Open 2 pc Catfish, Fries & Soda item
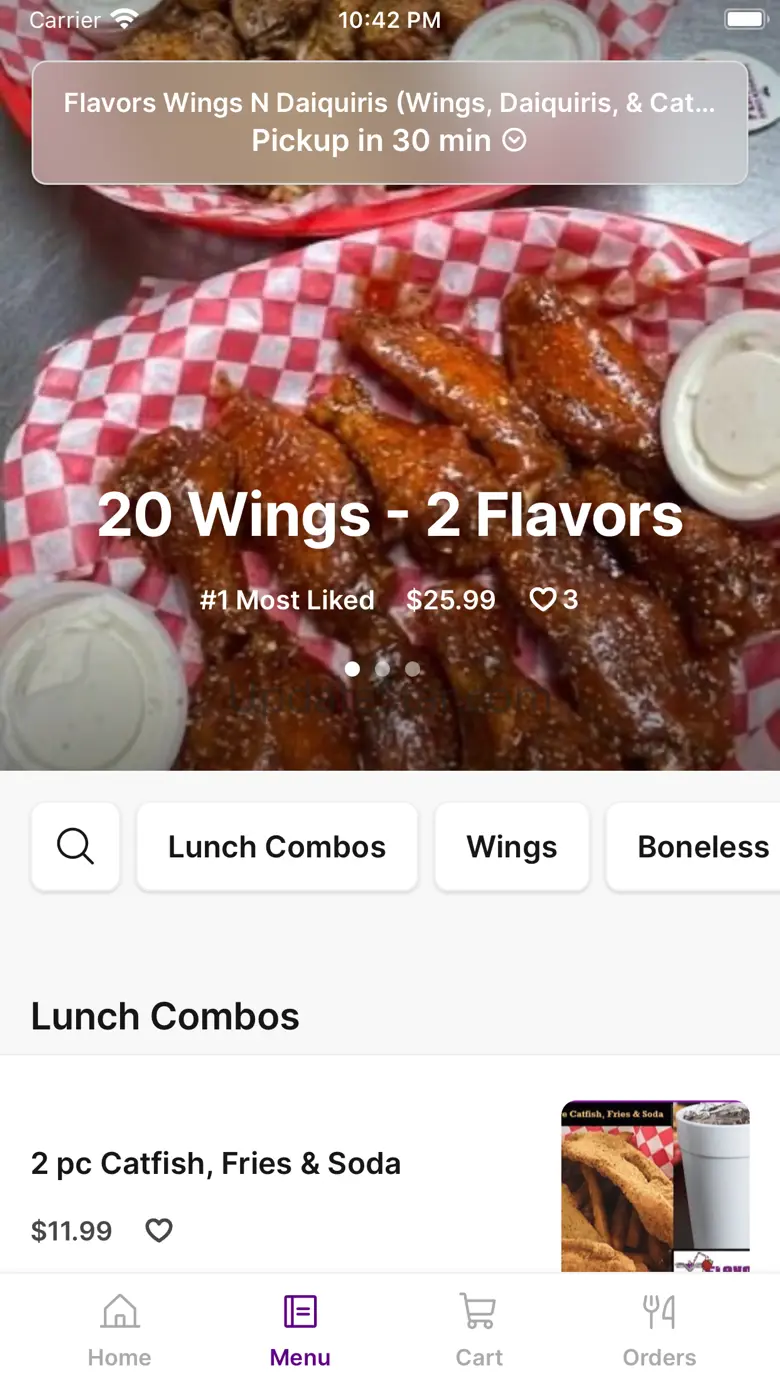780x1387 pixels. coord(216,1163)
